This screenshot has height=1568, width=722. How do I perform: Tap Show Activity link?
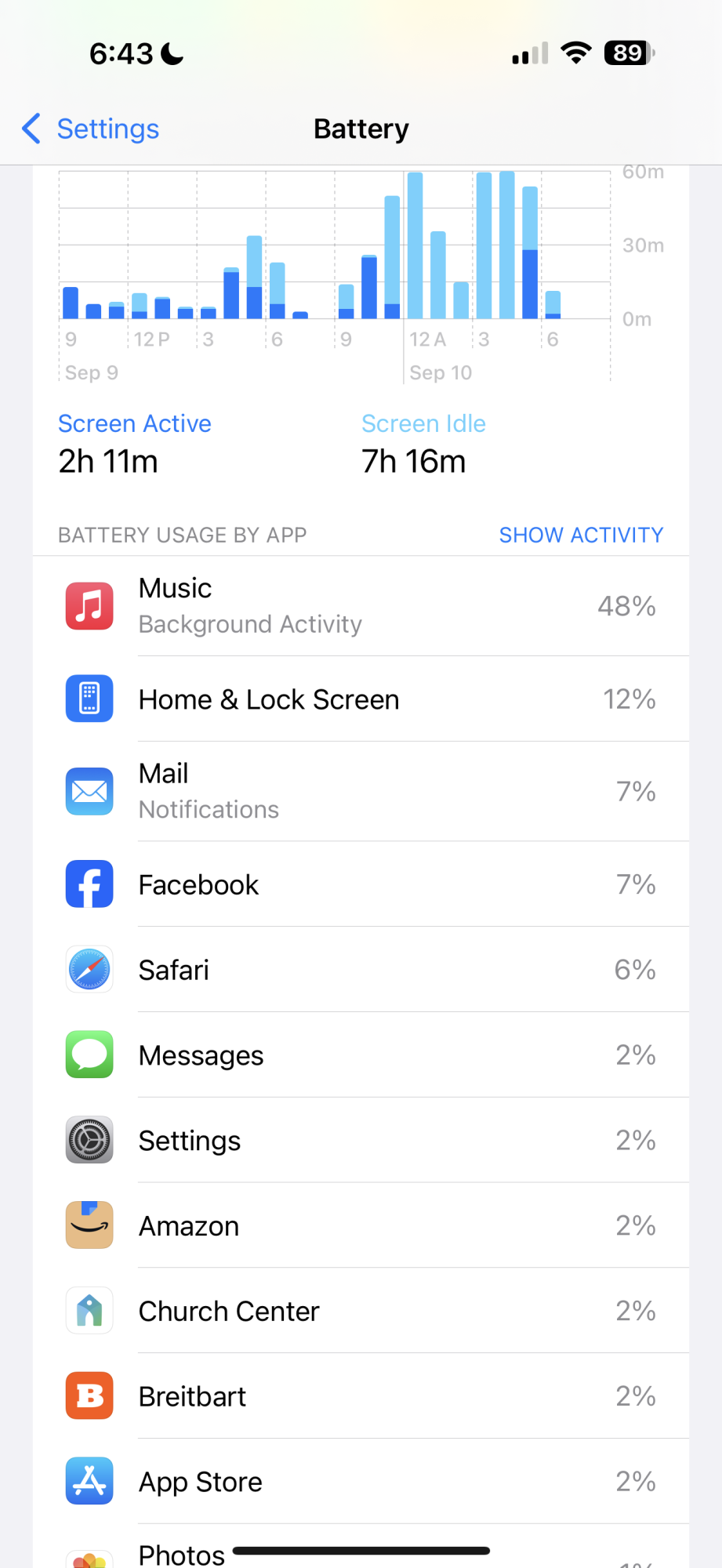click(x=580, y=535)
